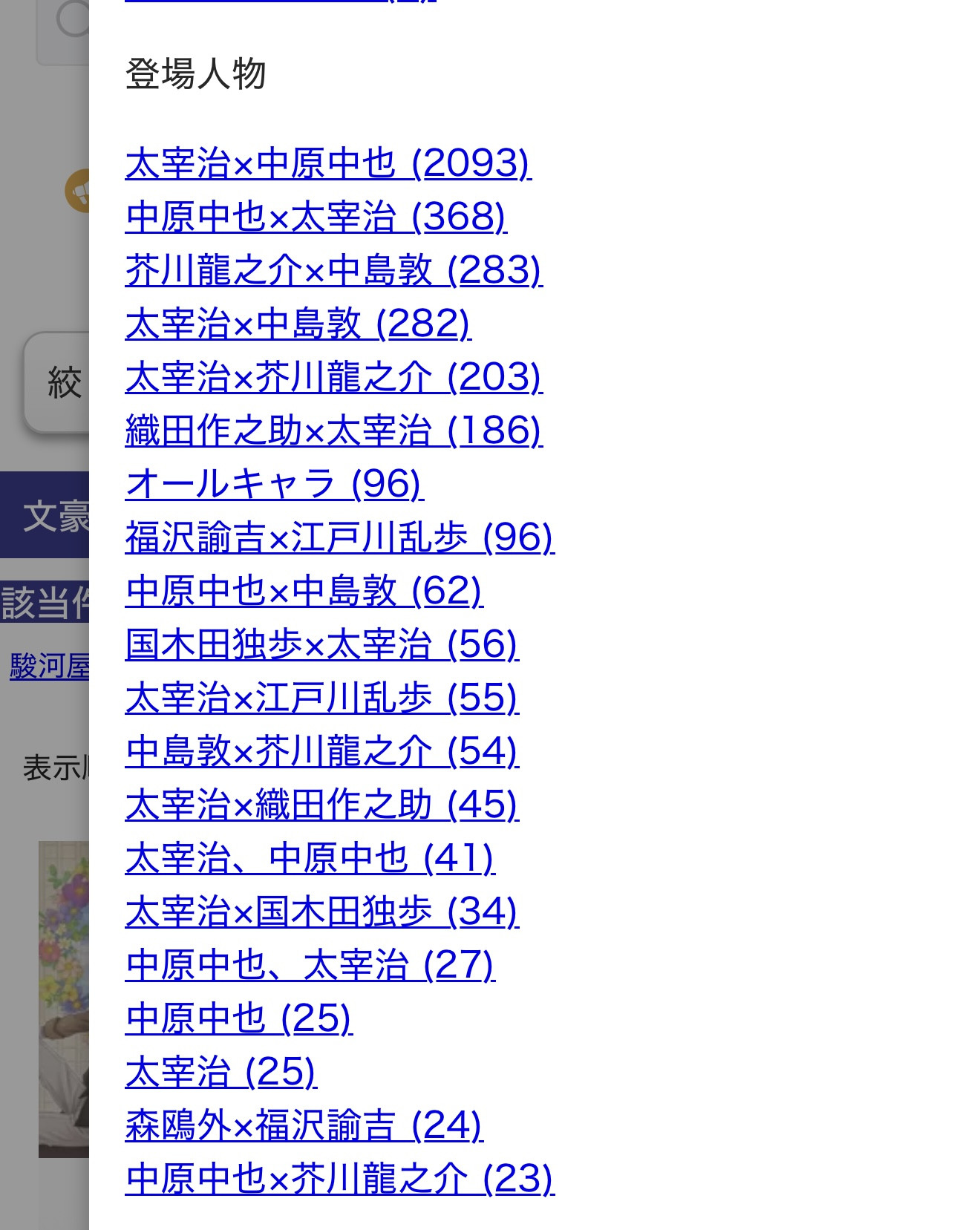This screenshot has width=980, height=1230.
Task: Open 織田作之助×太宰治 (186) link
Action: click(x=333, y=431)
